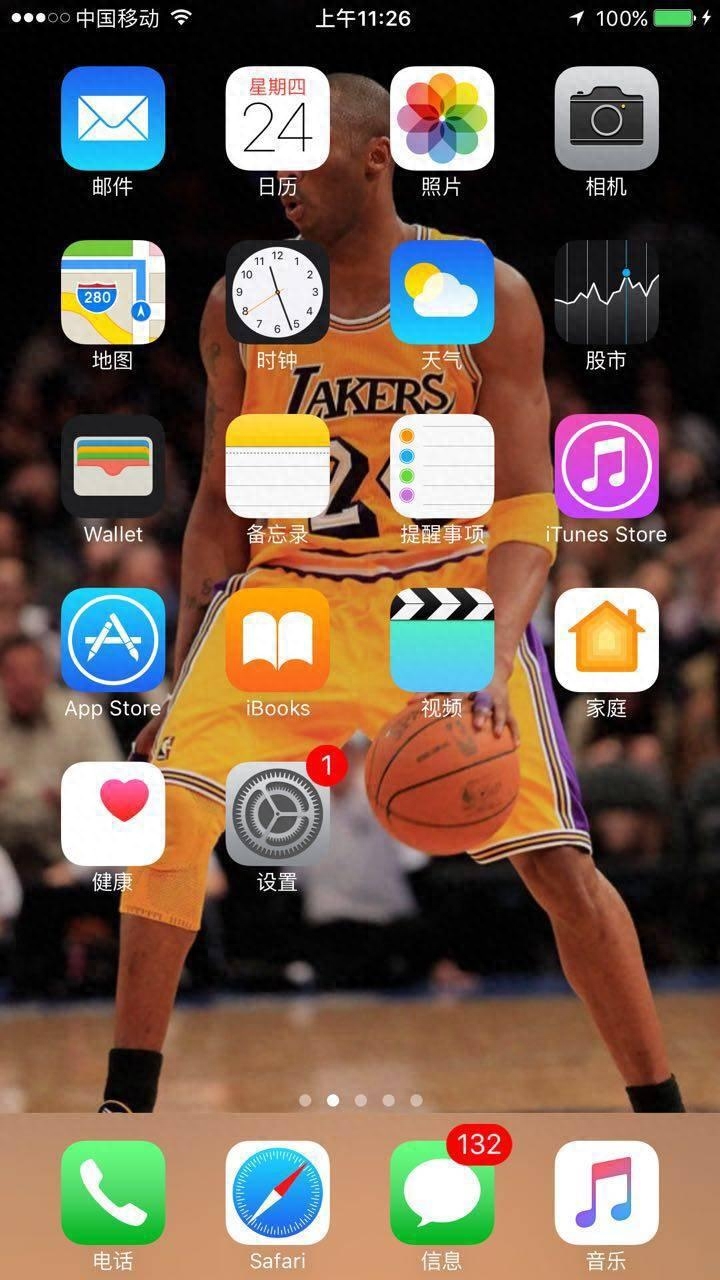Launch the 提醒事项 reminders app
This screenshot has height=1280, width=720.
[x=442, y=466]
